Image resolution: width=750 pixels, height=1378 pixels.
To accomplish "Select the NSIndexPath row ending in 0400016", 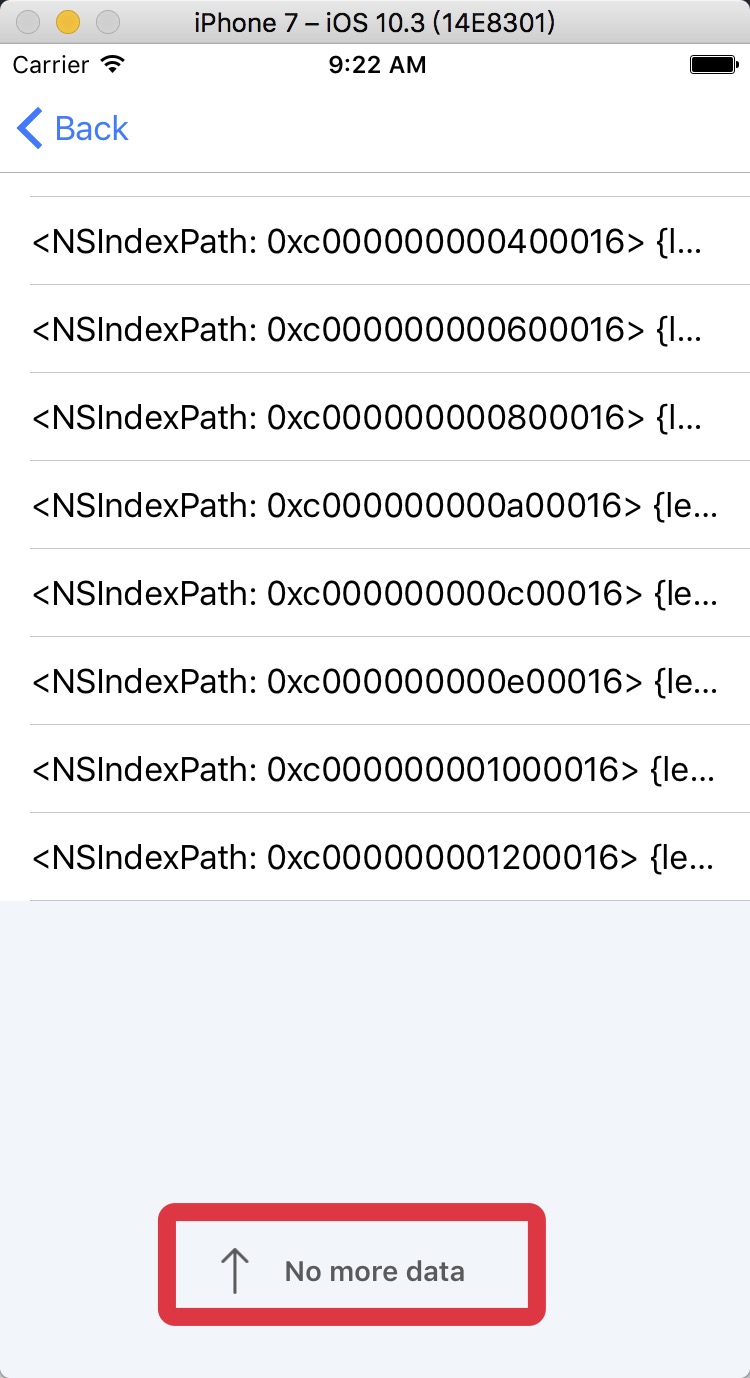I will coord(375,241).
